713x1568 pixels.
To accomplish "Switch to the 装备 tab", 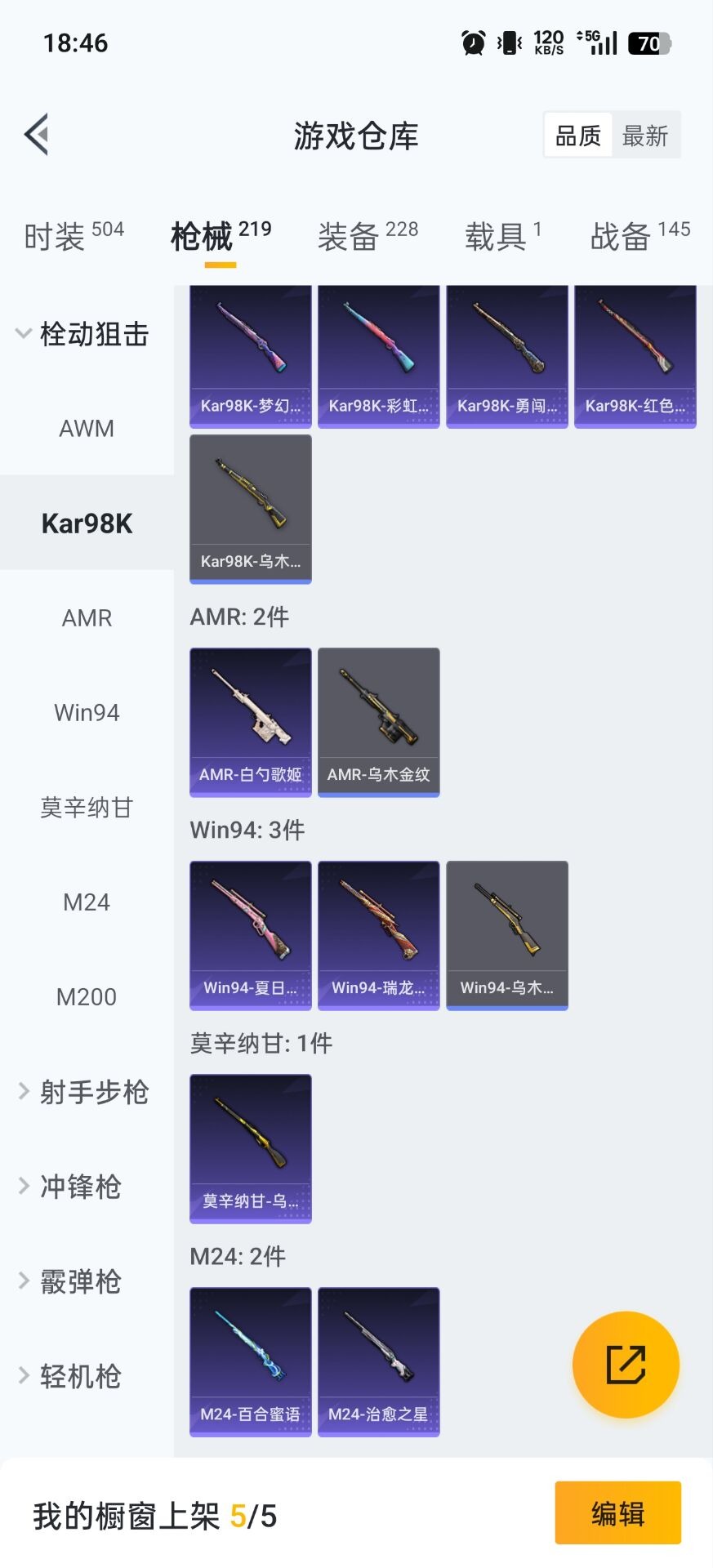I will click(x=368, y=236).
